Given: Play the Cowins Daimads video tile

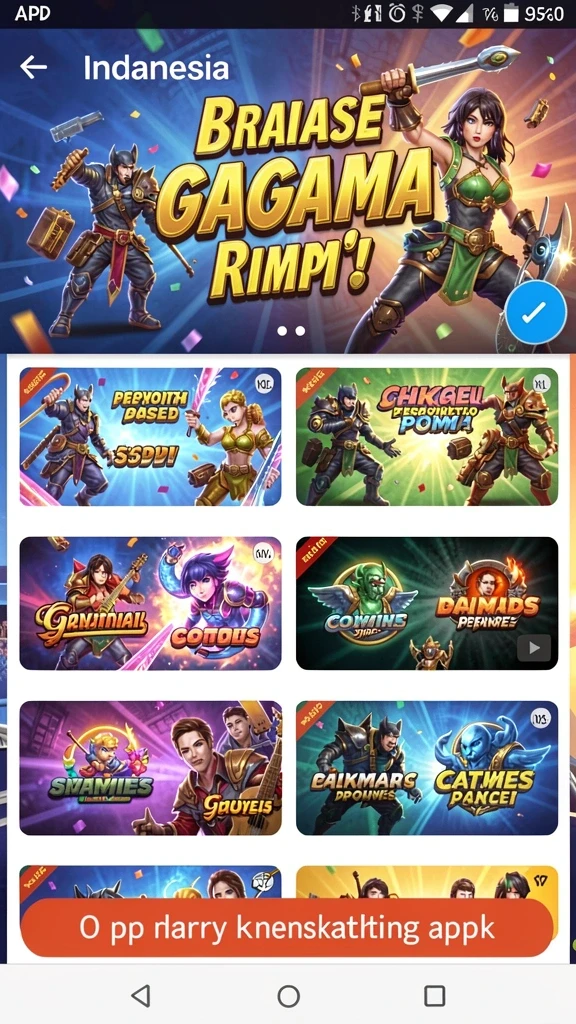Looking at the screenshot, I should [x=427, y=603].
